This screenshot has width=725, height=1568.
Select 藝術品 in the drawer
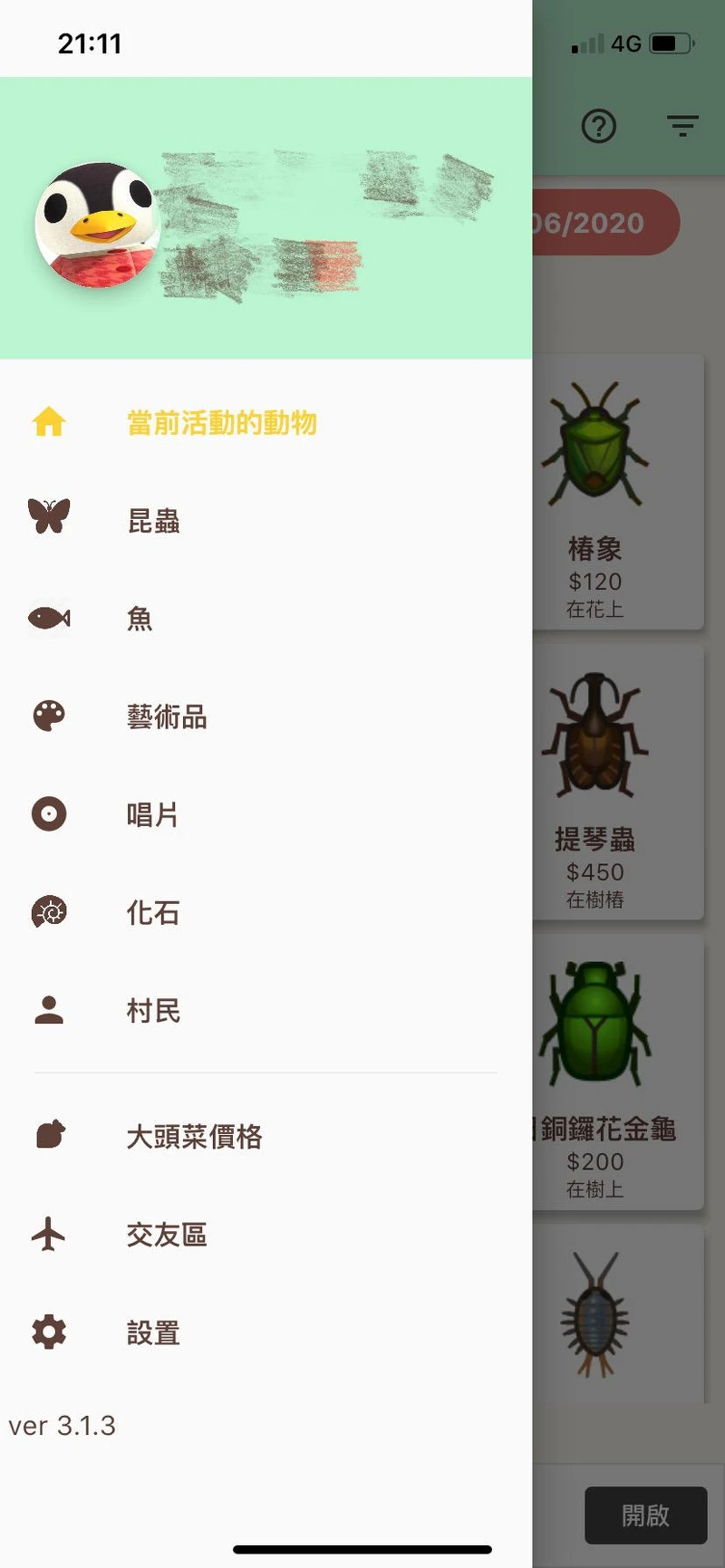coord(167,717)
